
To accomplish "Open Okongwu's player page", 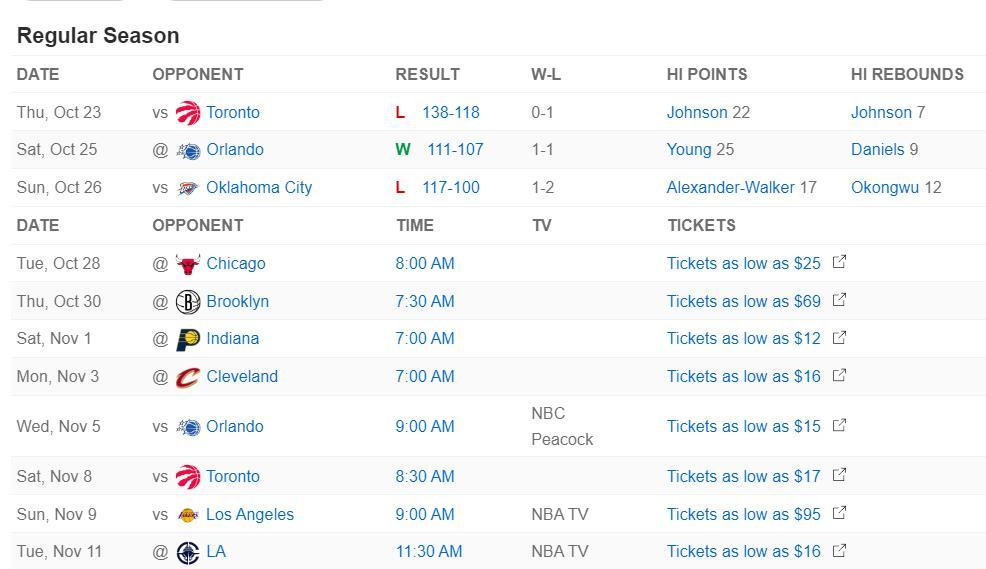I will (884, 187).
